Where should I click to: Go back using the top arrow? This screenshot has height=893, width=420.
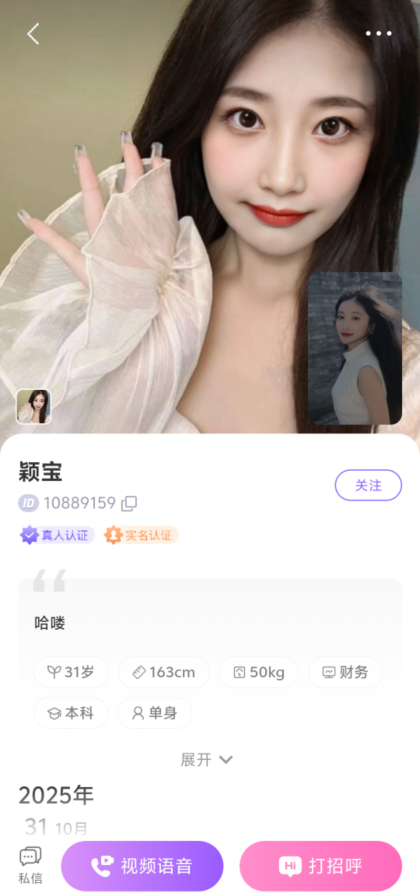(33, 34)
